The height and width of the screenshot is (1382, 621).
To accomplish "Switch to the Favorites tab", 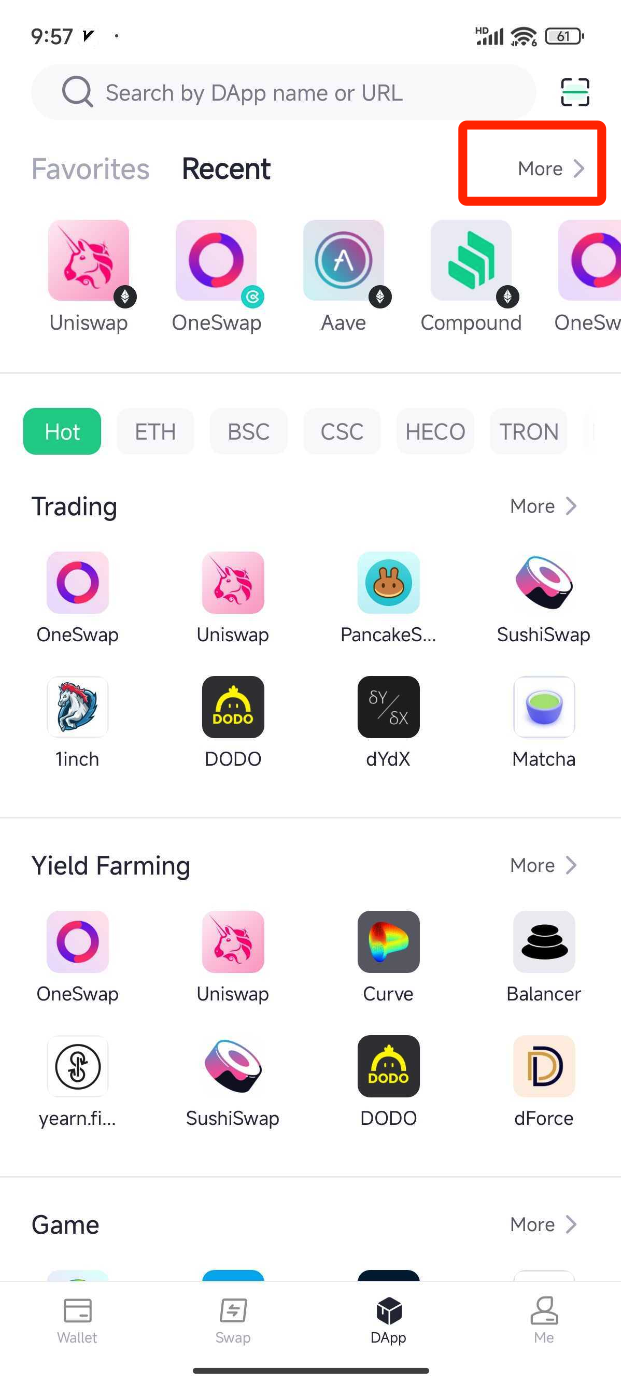I will pyautogui.click(x=90, y=169).
